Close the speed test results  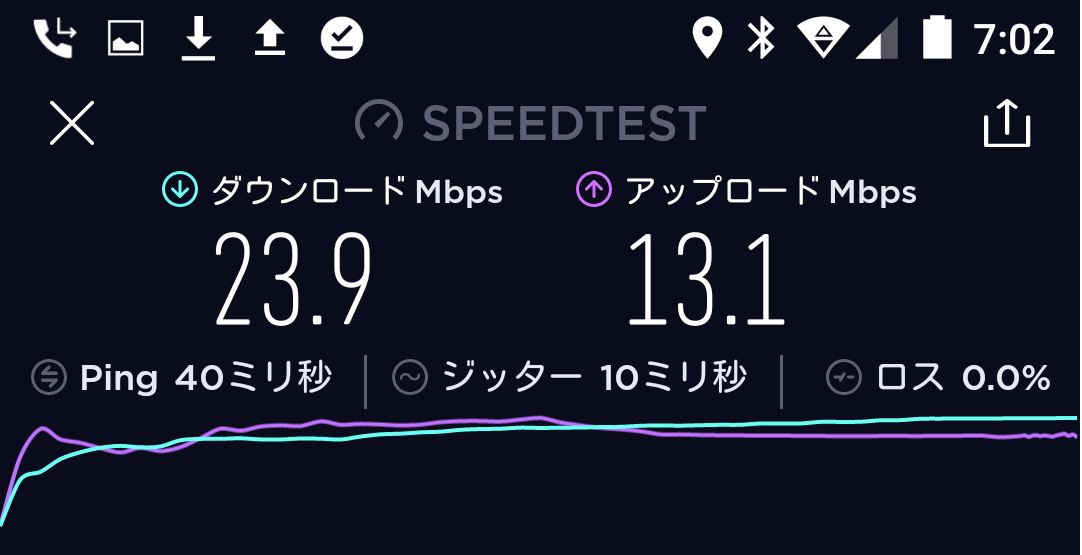coord(72,125)
